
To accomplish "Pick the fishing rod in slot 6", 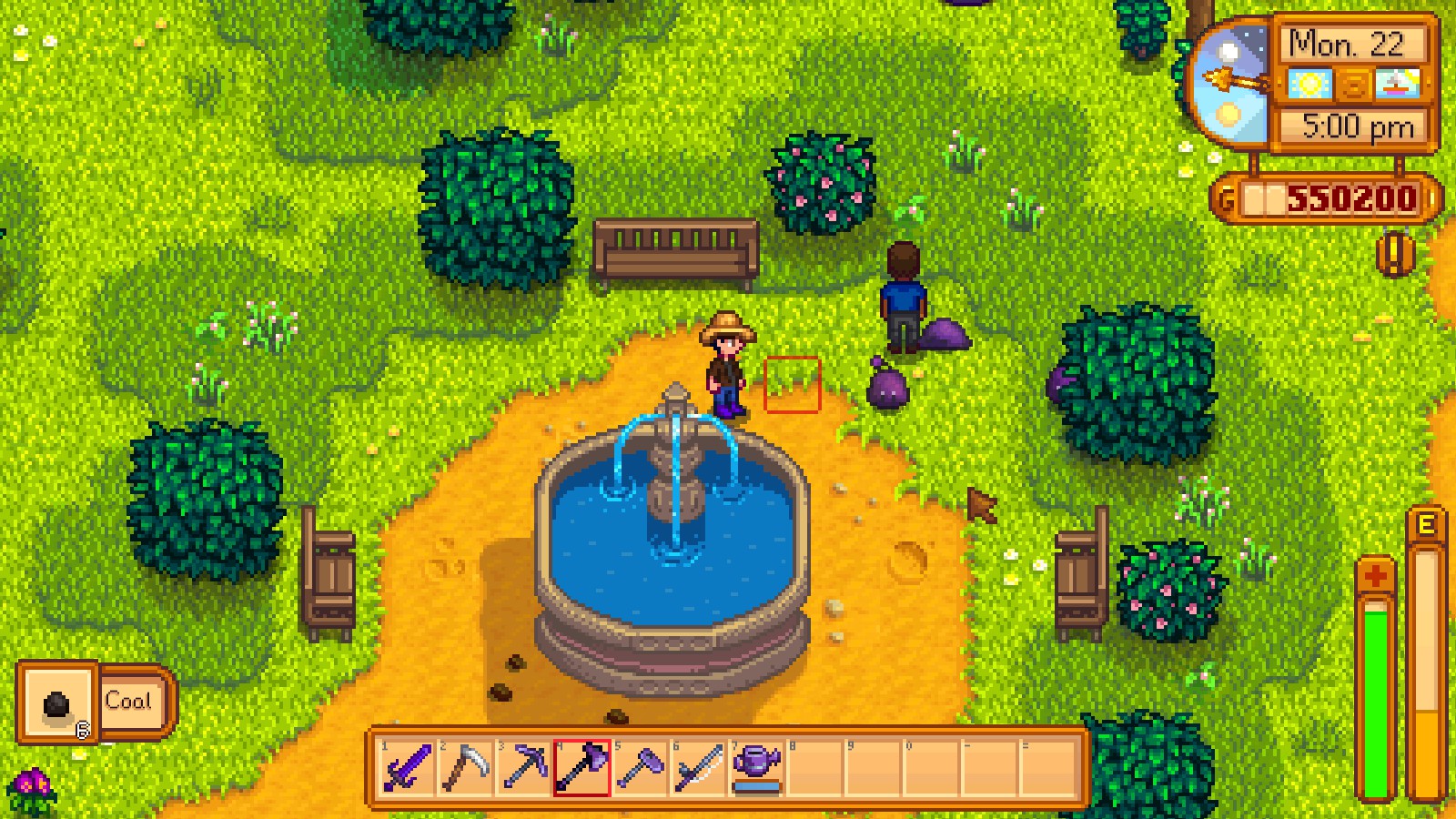I will [699, 767].
